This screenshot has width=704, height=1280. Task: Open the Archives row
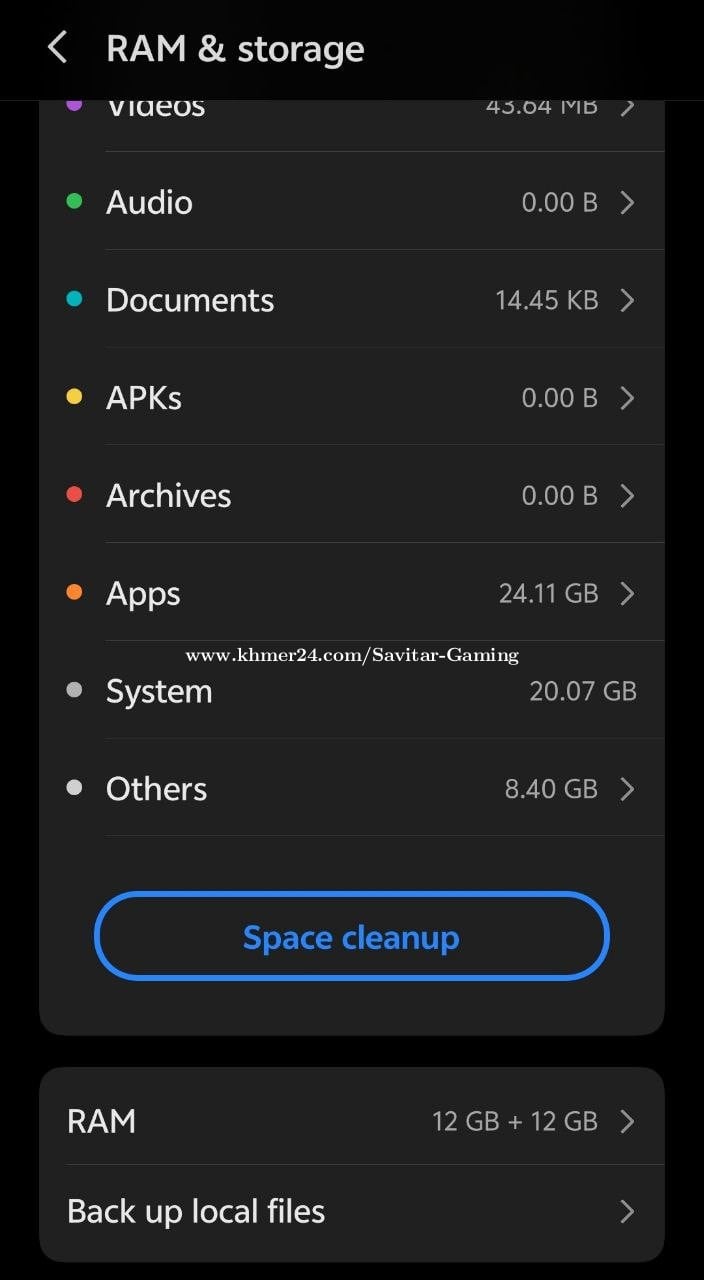352,496
